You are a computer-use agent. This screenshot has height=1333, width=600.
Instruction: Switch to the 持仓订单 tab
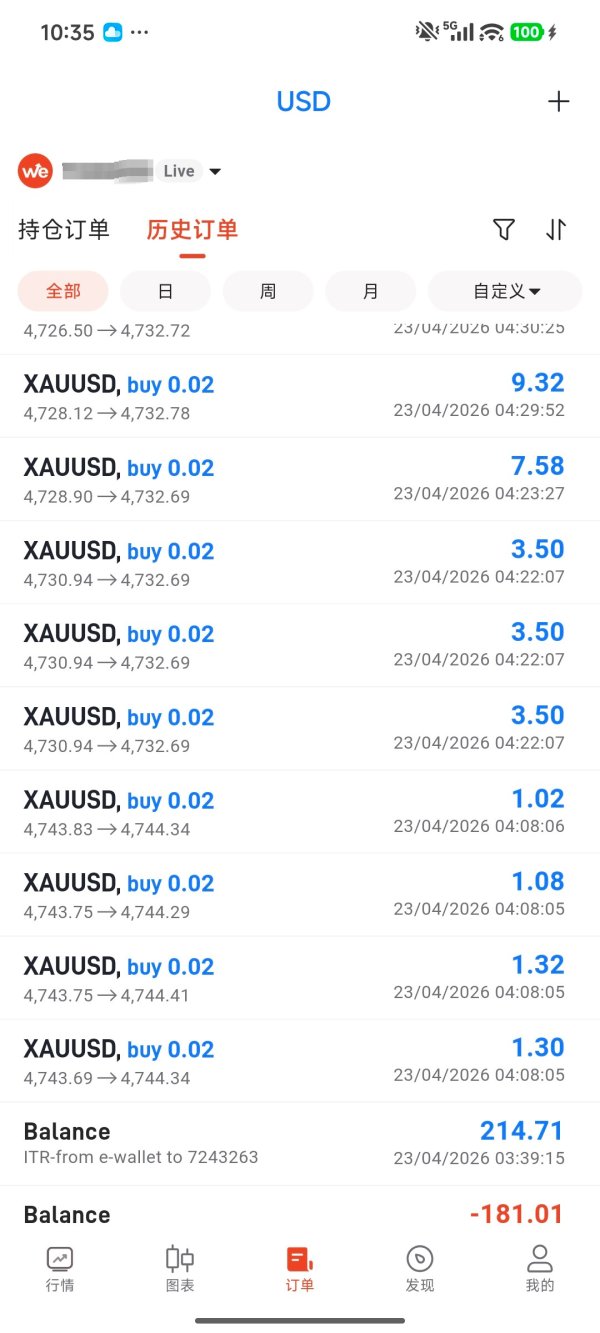[64, 230]
